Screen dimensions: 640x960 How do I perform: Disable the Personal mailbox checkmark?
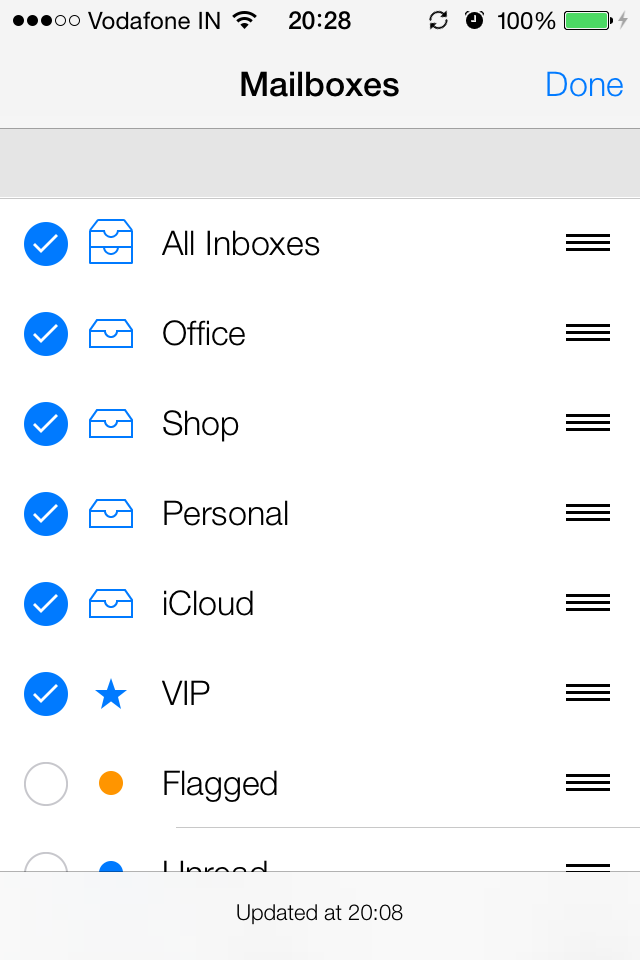[46, 514]
